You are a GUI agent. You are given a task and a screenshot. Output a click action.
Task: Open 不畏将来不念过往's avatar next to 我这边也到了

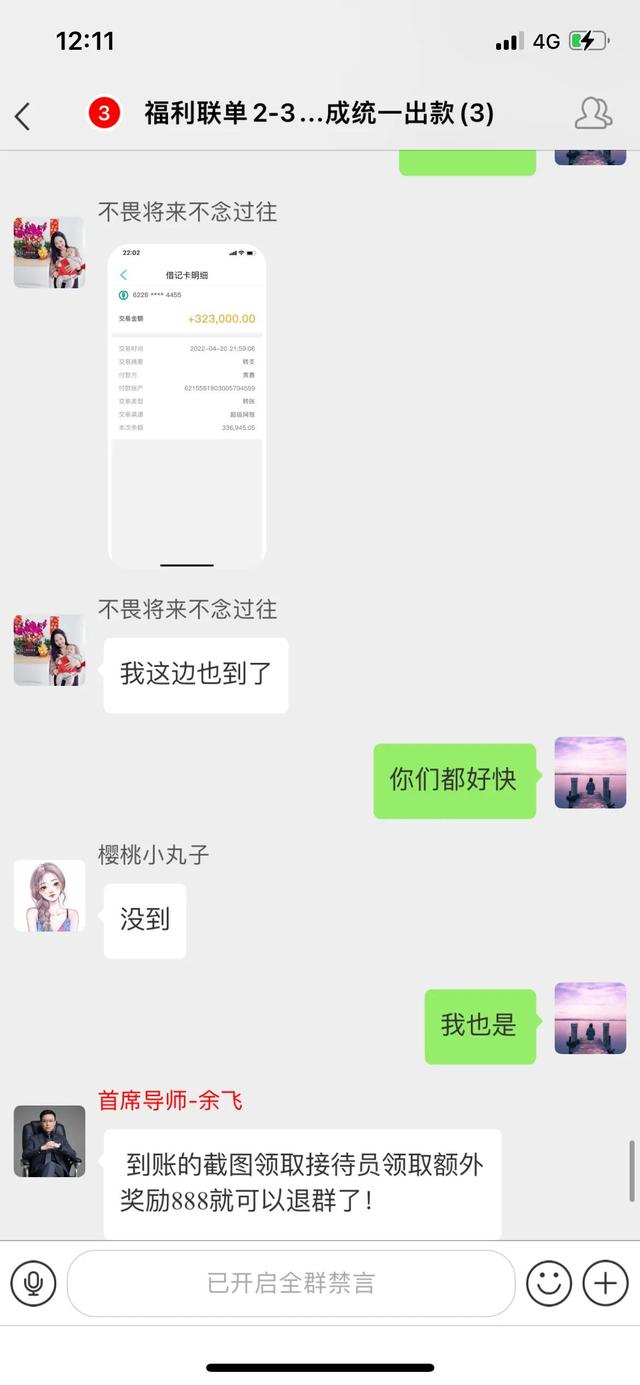tap(49, 650)
